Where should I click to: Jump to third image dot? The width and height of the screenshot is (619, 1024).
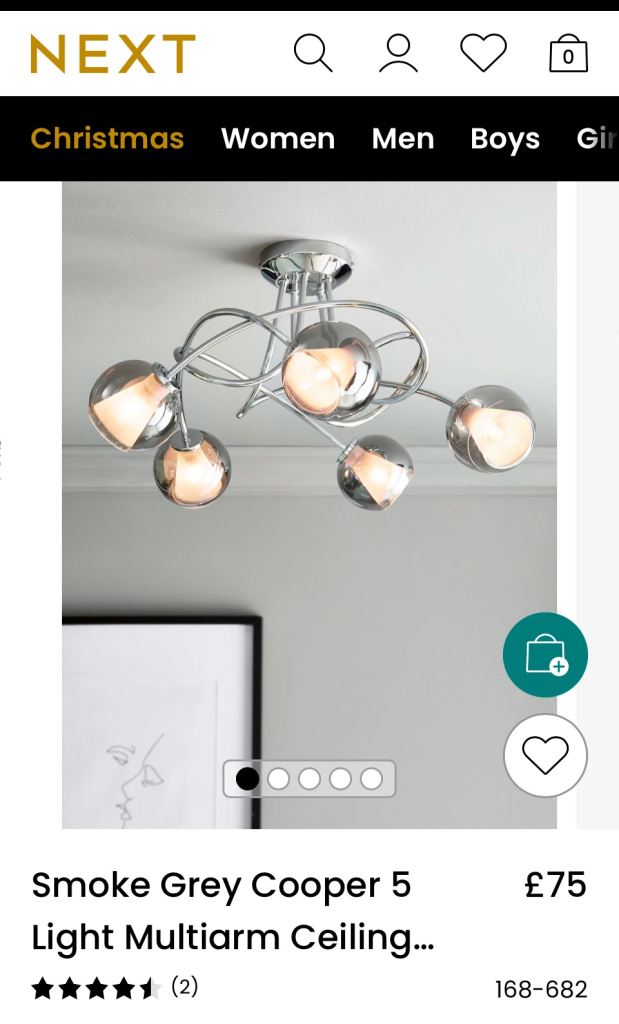[x=309, y=778]
